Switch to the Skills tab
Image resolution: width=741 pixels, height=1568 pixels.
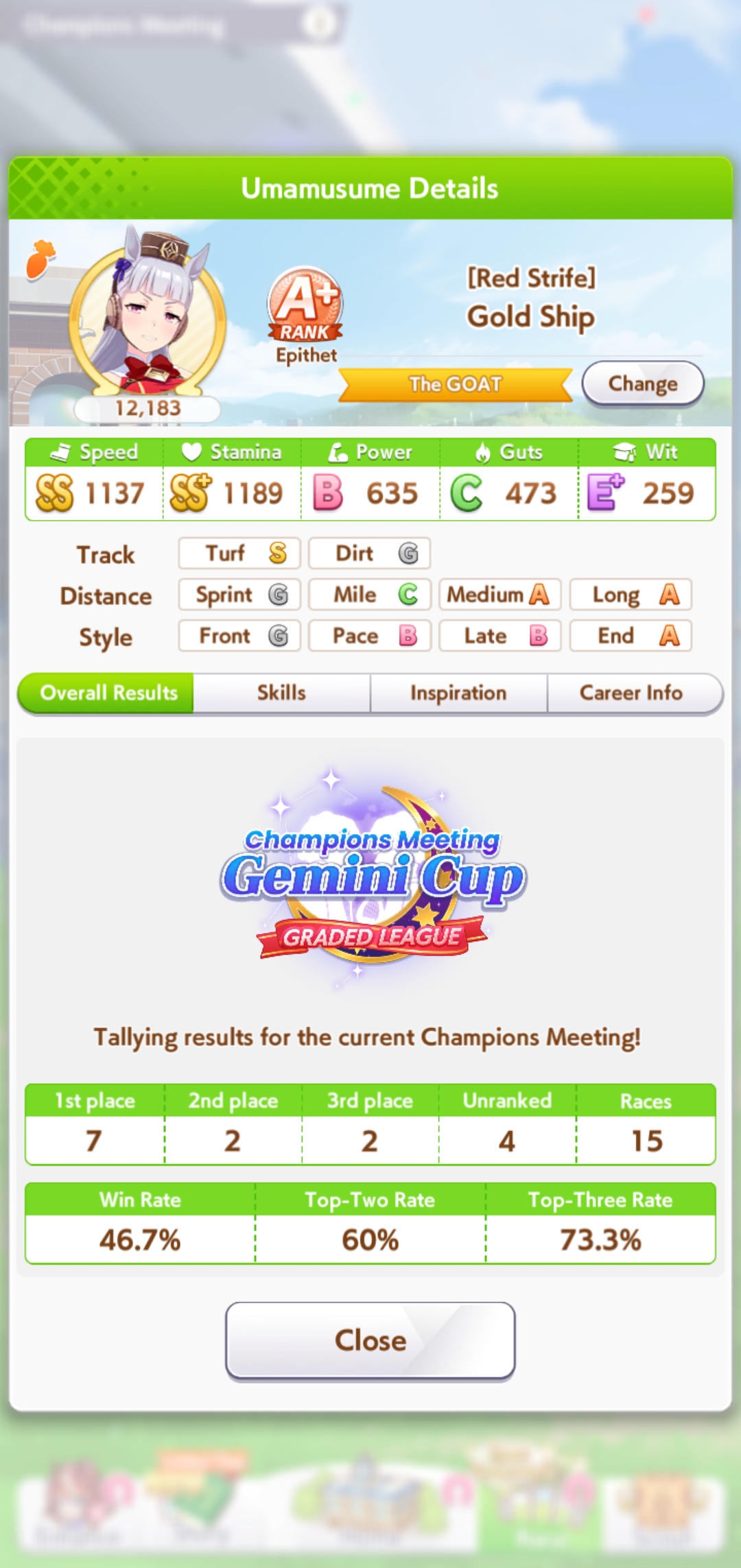pyautogui.click(x=281, y=693)
